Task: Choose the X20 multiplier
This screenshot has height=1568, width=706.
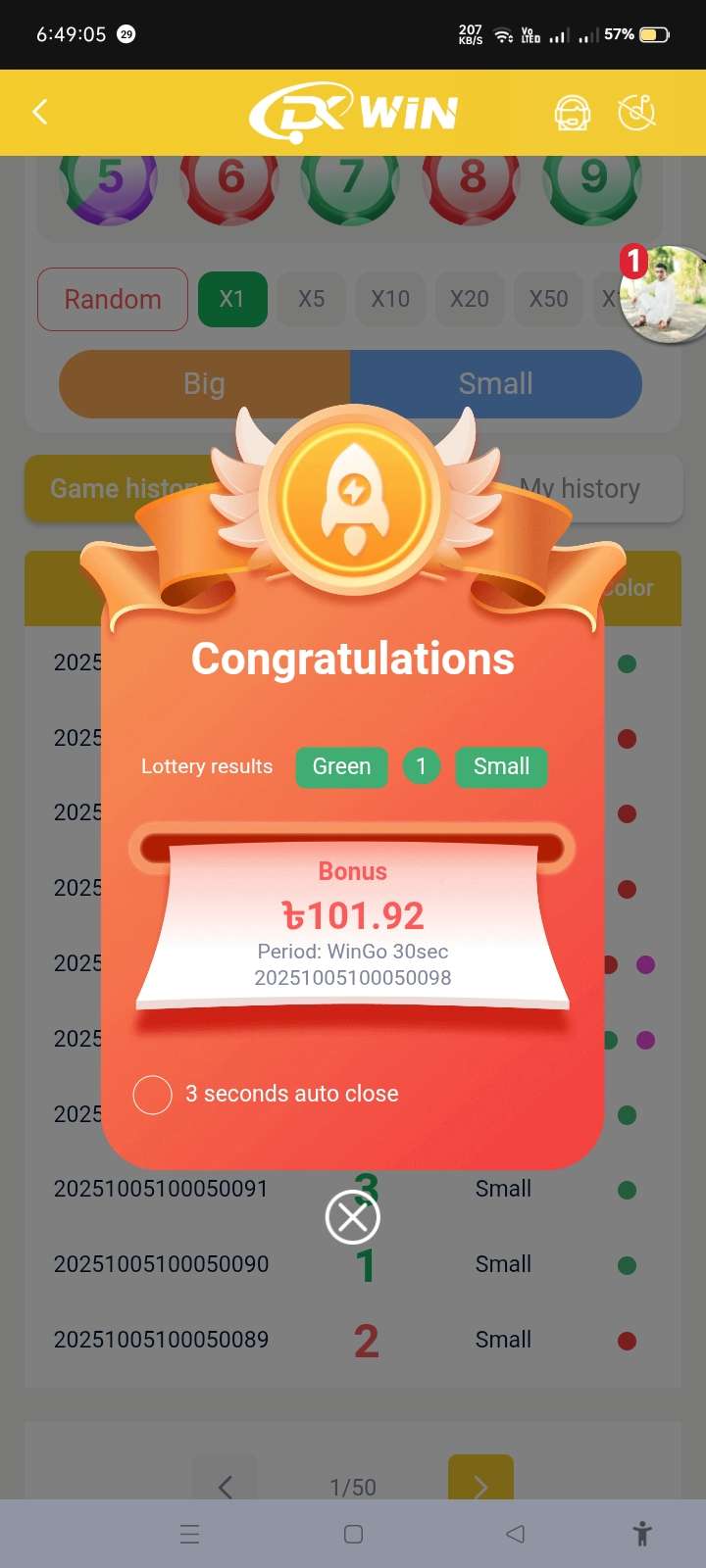Action: pyautogui.click(x=469, y=299)
